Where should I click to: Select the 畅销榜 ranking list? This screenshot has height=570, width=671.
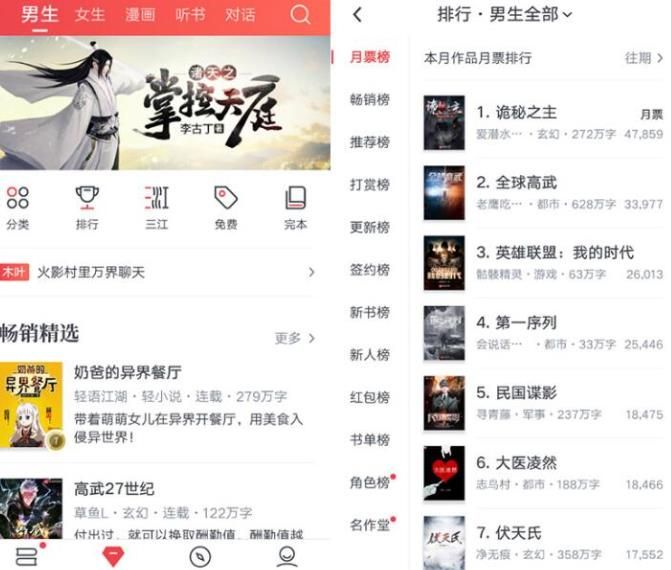[x=369, y=99]
